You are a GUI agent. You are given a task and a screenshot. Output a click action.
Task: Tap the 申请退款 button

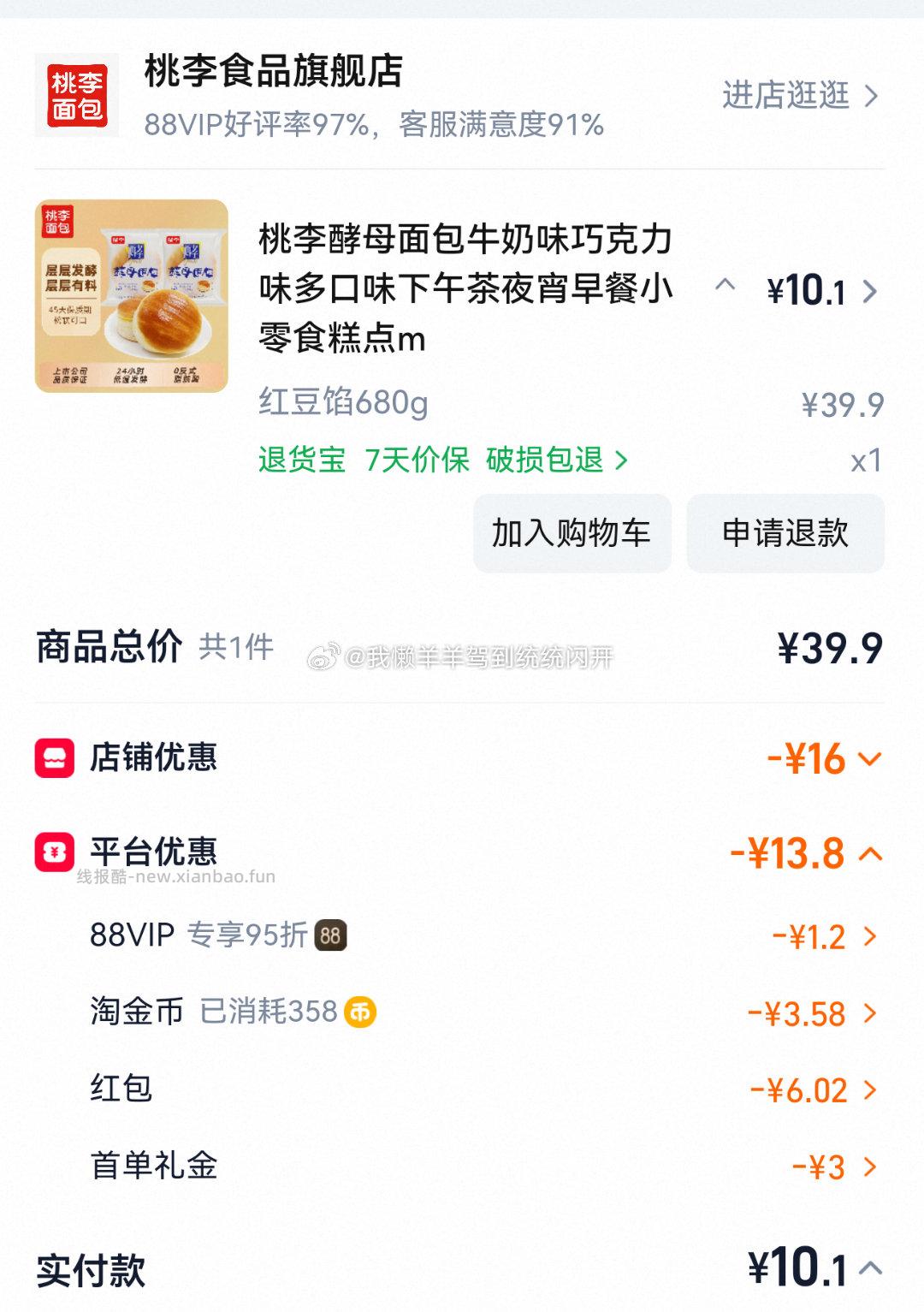(x=785, y=533)
